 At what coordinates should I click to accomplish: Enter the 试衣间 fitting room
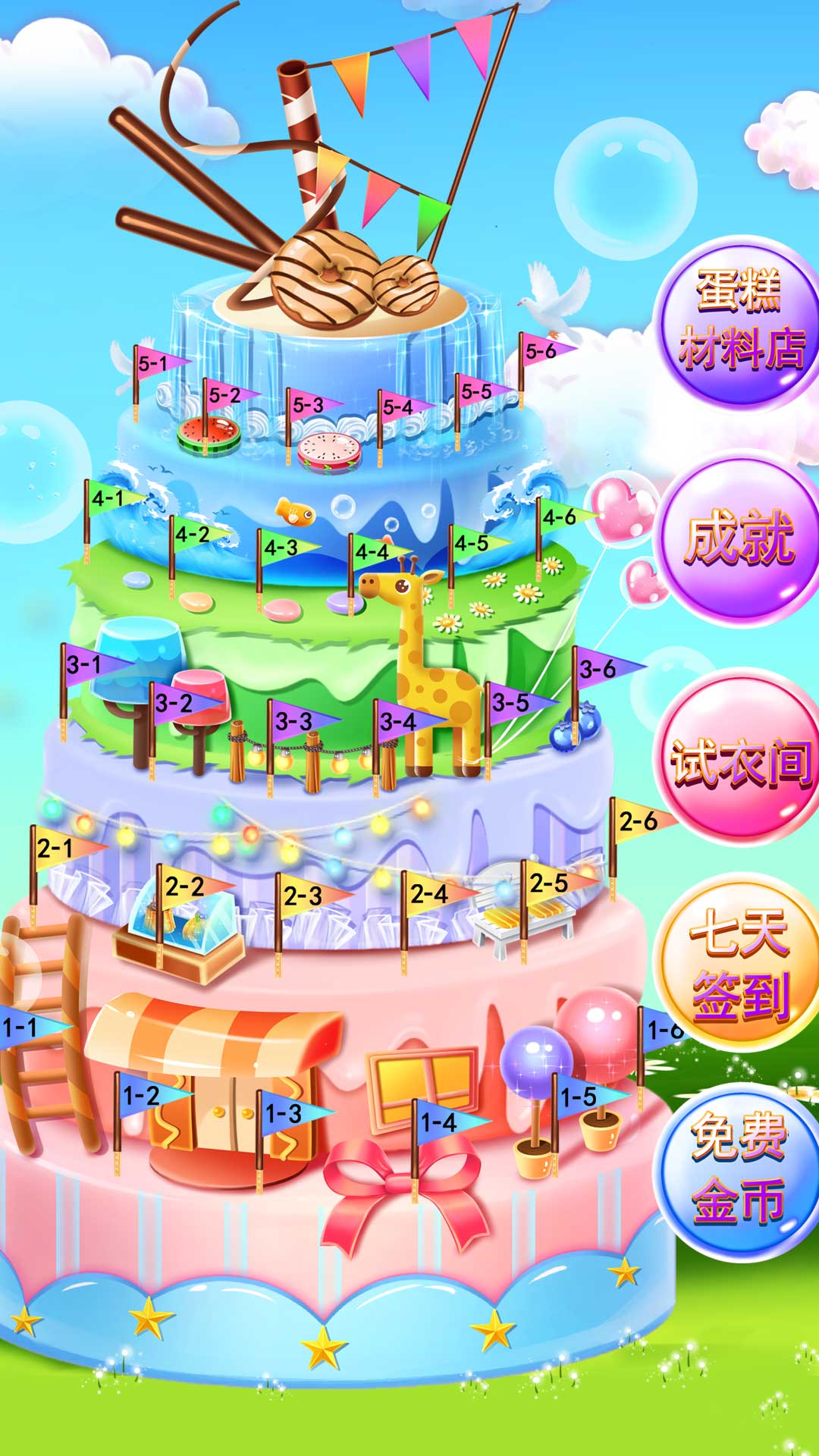point(739,760)
